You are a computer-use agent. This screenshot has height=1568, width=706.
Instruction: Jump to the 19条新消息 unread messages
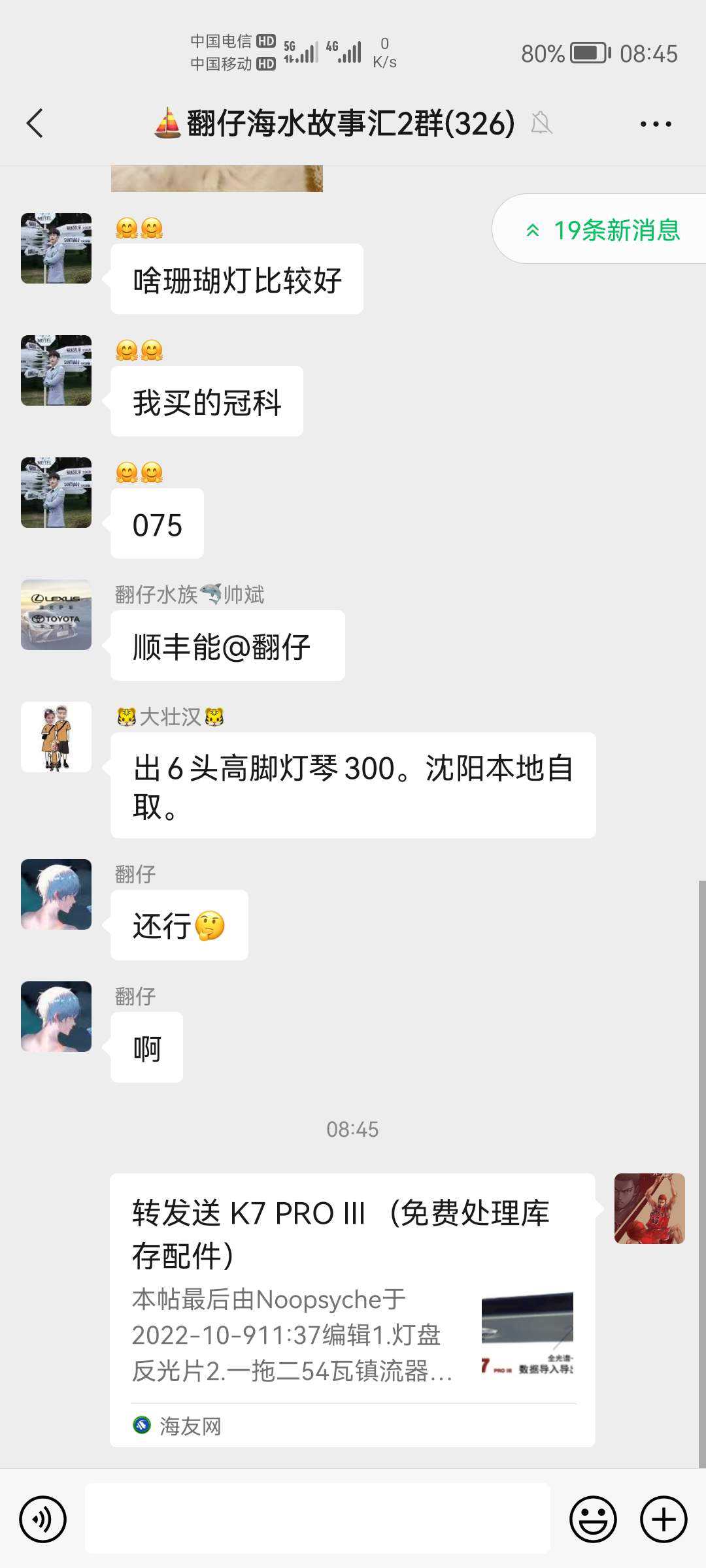(x=604, y=230)
